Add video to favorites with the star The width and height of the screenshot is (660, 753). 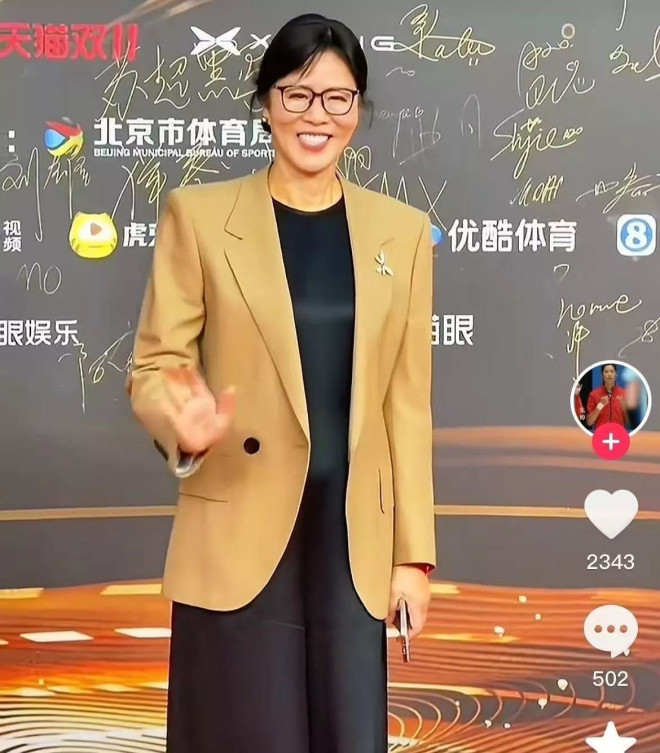tap(610, 738)
